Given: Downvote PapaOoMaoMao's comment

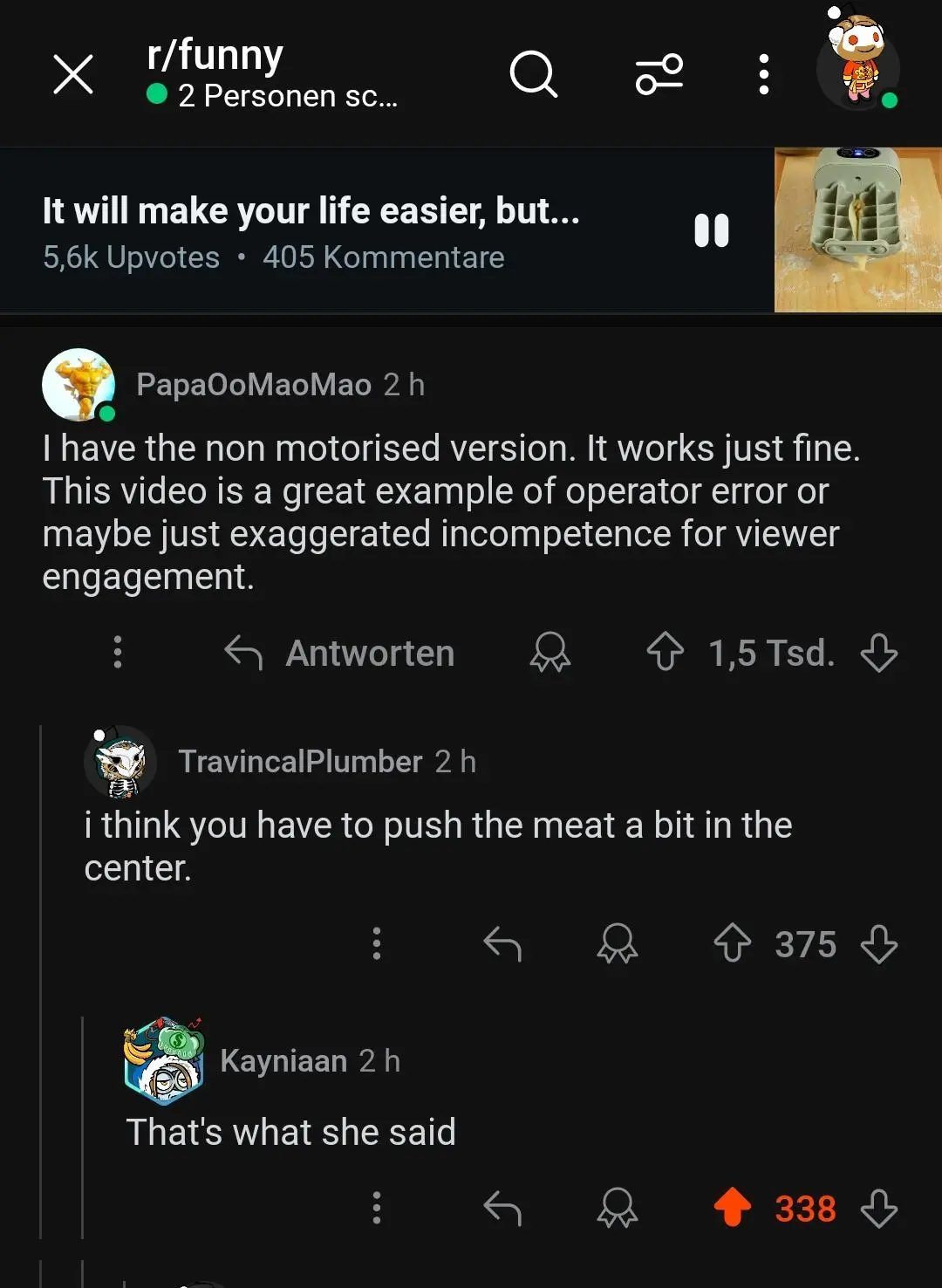Looking at the screenshot, I should coord(878,653).
